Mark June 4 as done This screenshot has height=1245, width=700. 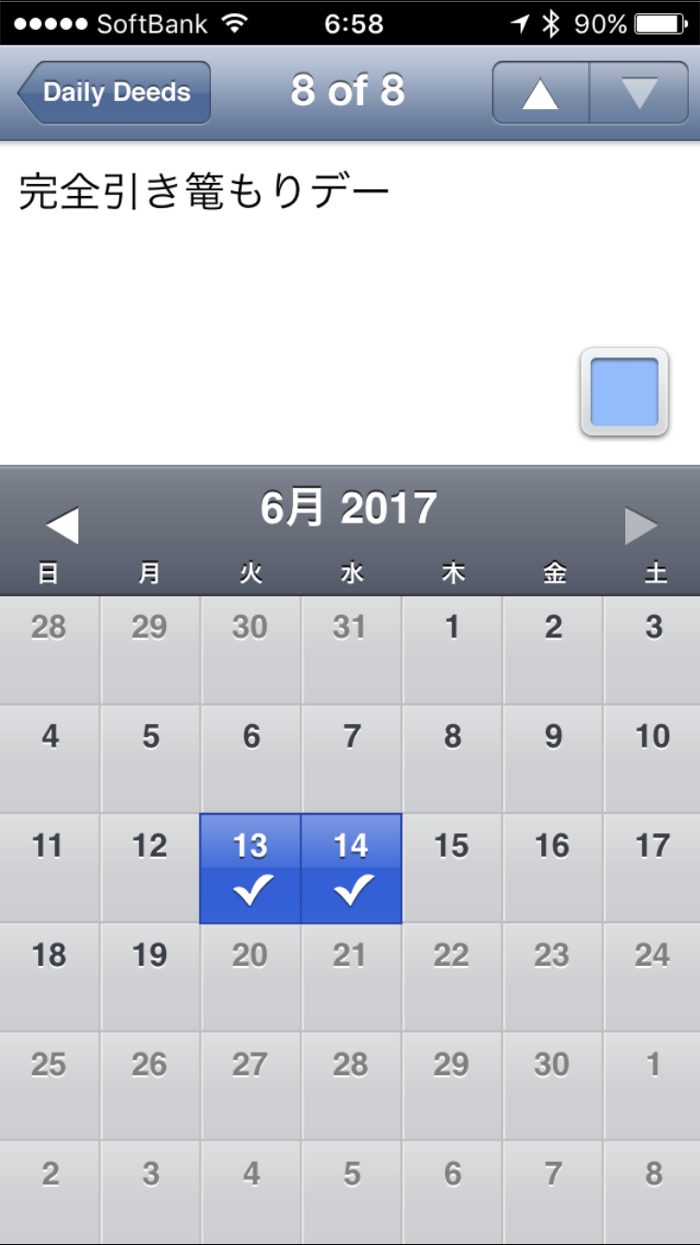pyautogui.click(x=49, y=759)
